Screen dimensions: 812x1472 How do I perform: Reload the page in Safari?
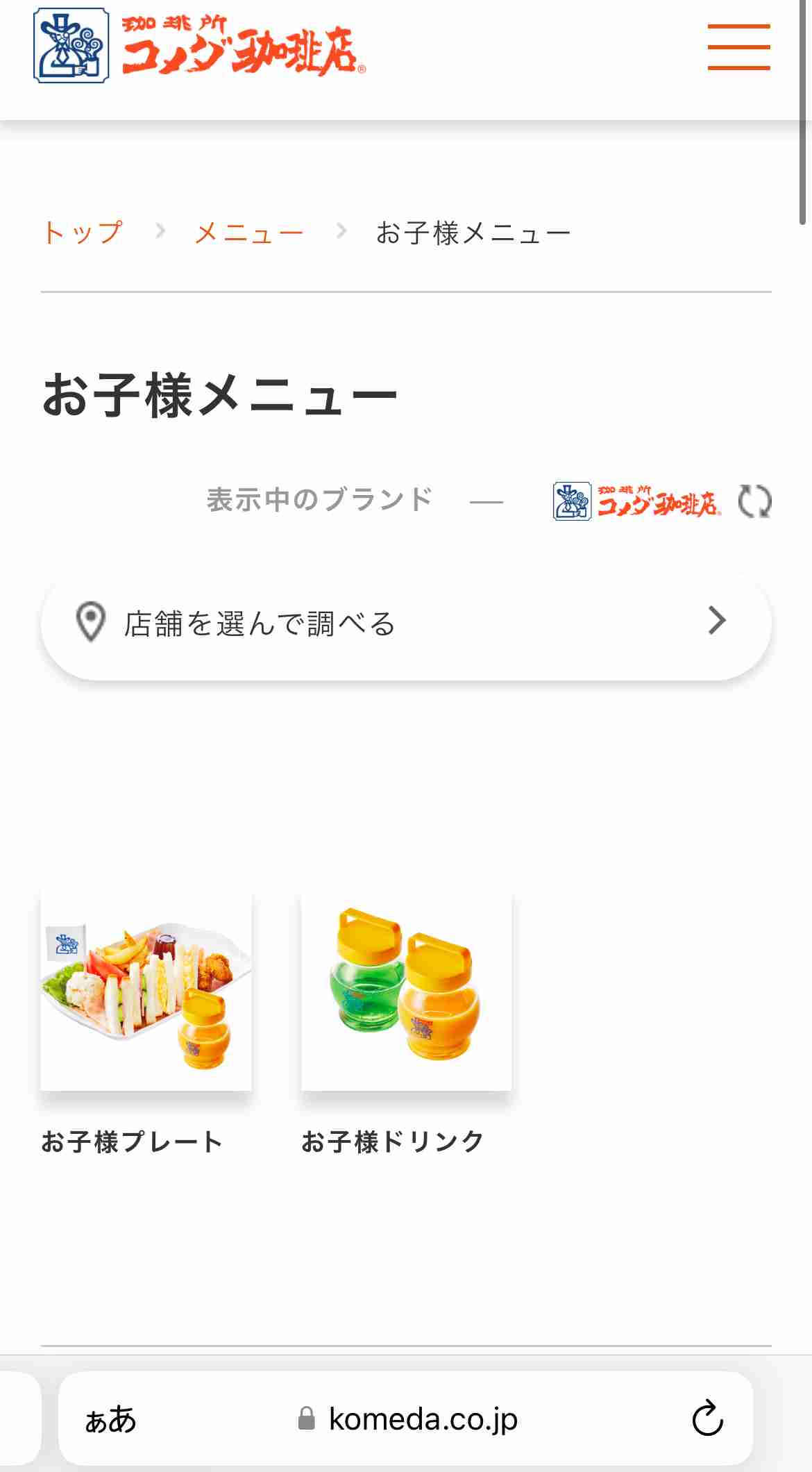click(707, 1419)
